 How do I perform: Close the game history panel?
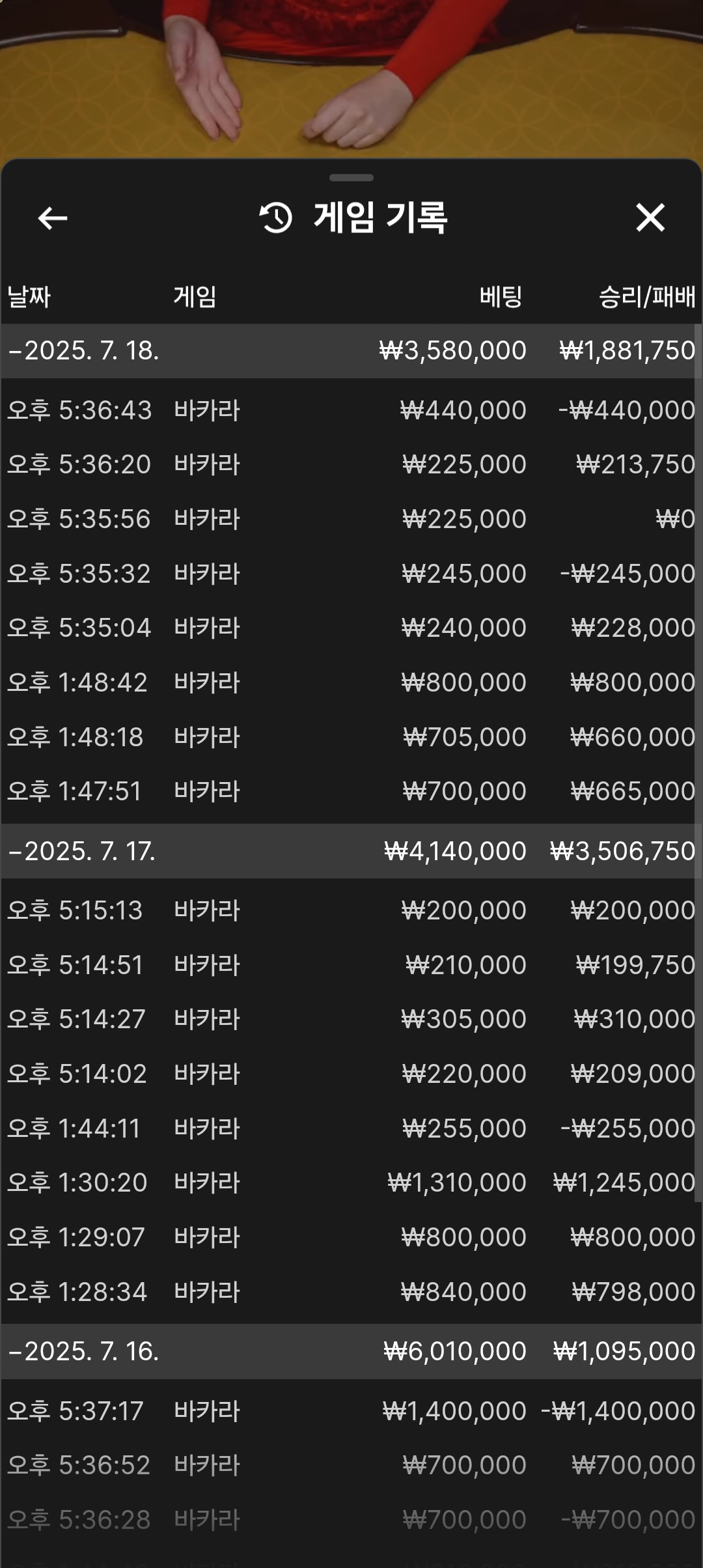[x=650, y=217]
